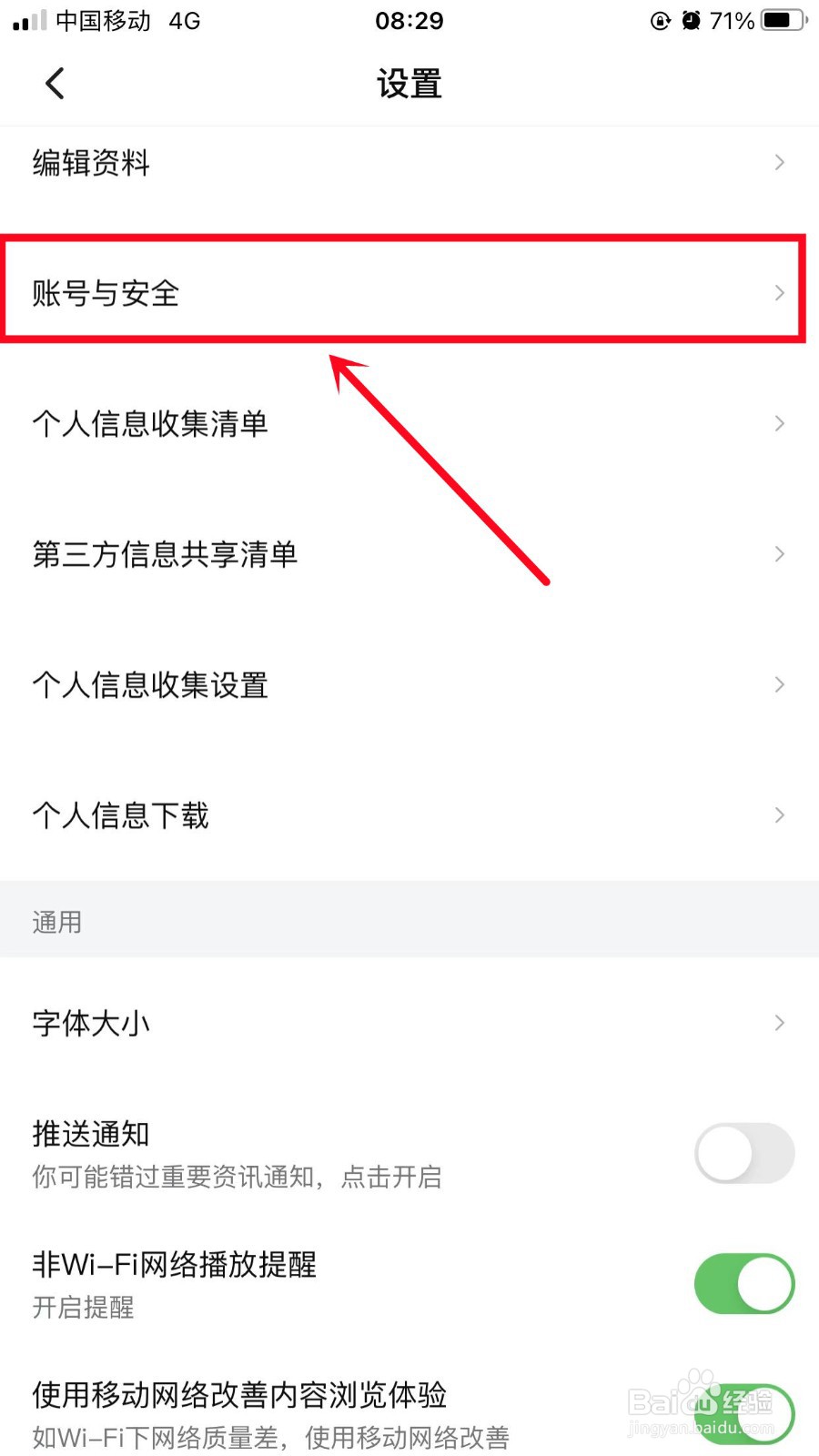Expand 个人信息下载 with its chevron

click(x=779, y=814)
